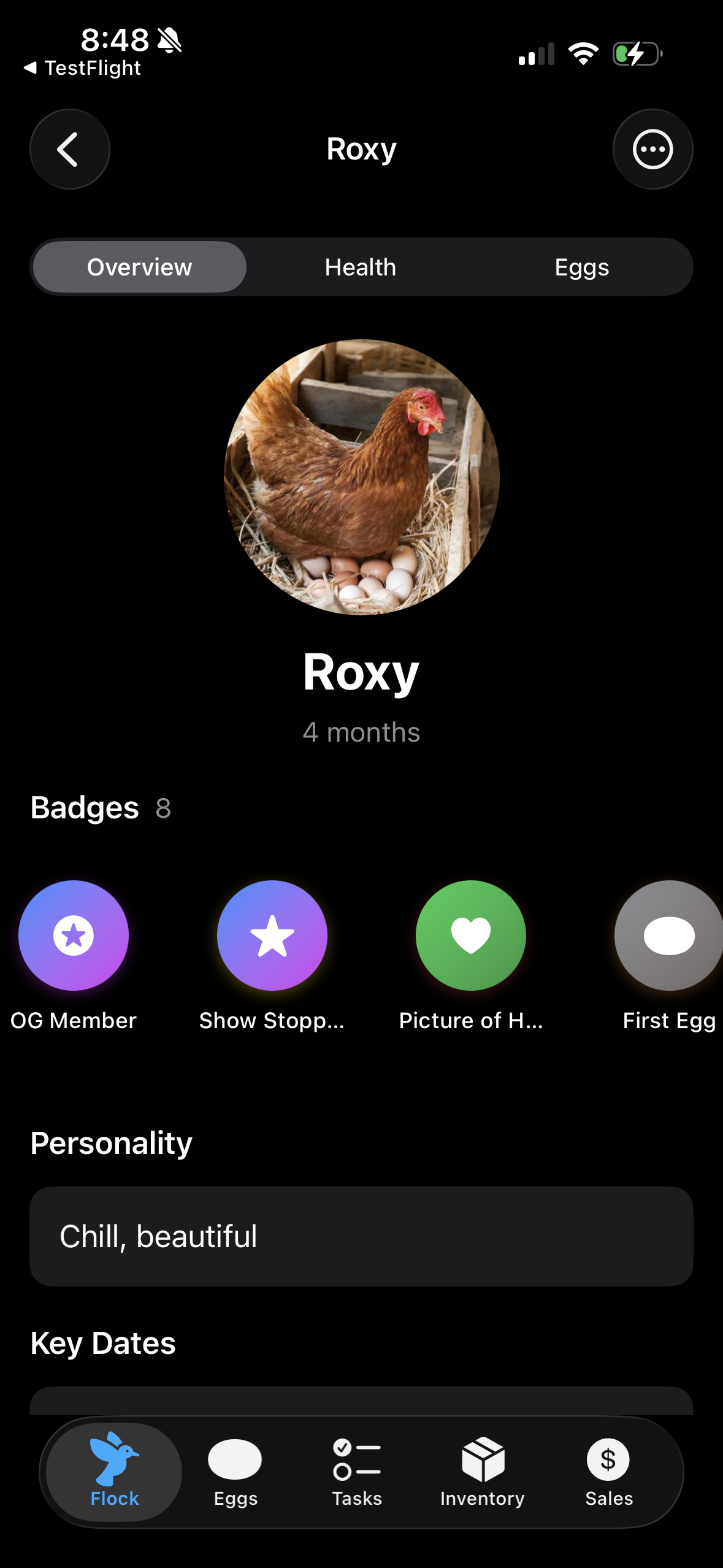723x1568 pixels.
Task: Open the Tasks tab
Action: click(357, 1471)
